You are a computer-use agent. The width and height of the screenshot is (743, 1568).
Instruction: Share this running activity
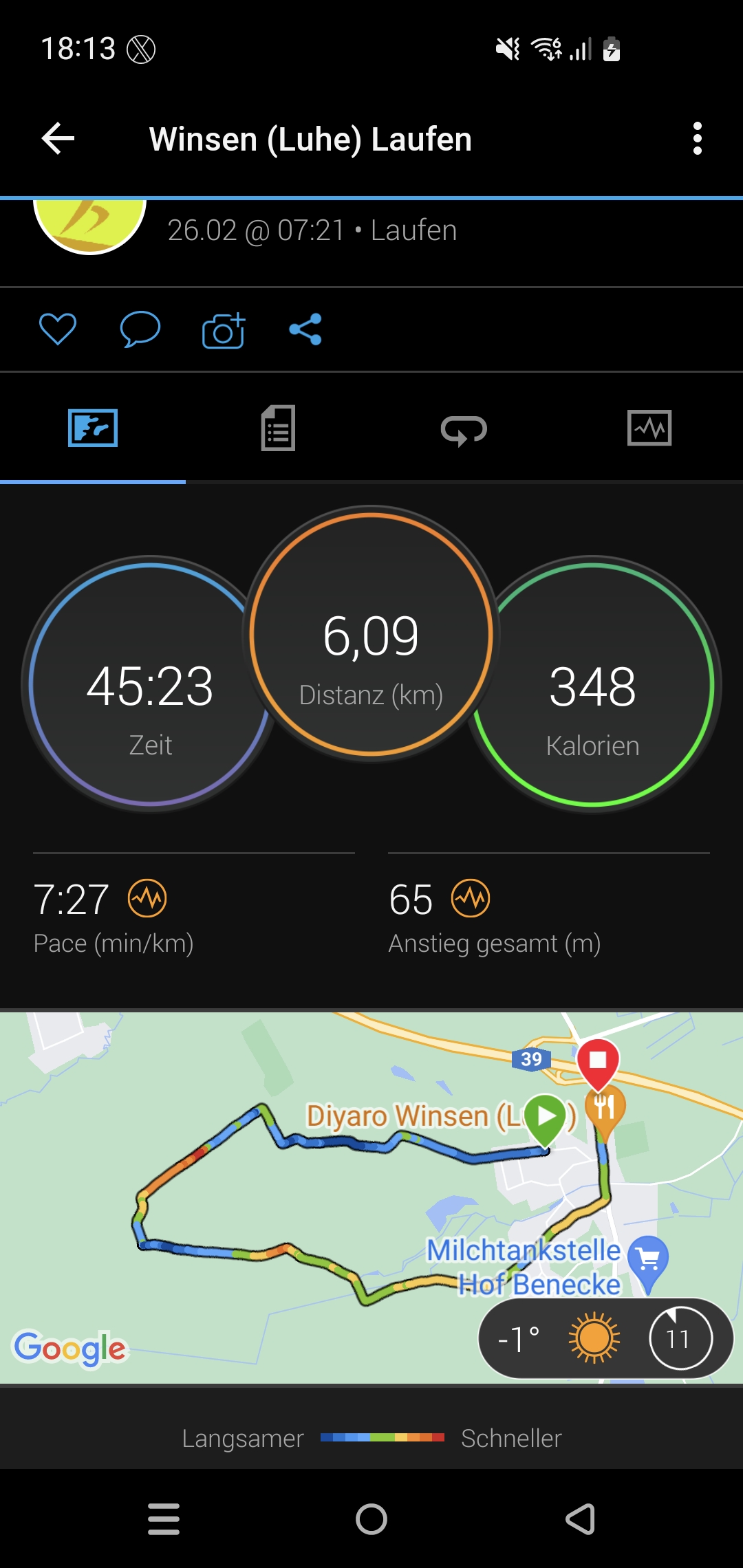coord(305,329)
